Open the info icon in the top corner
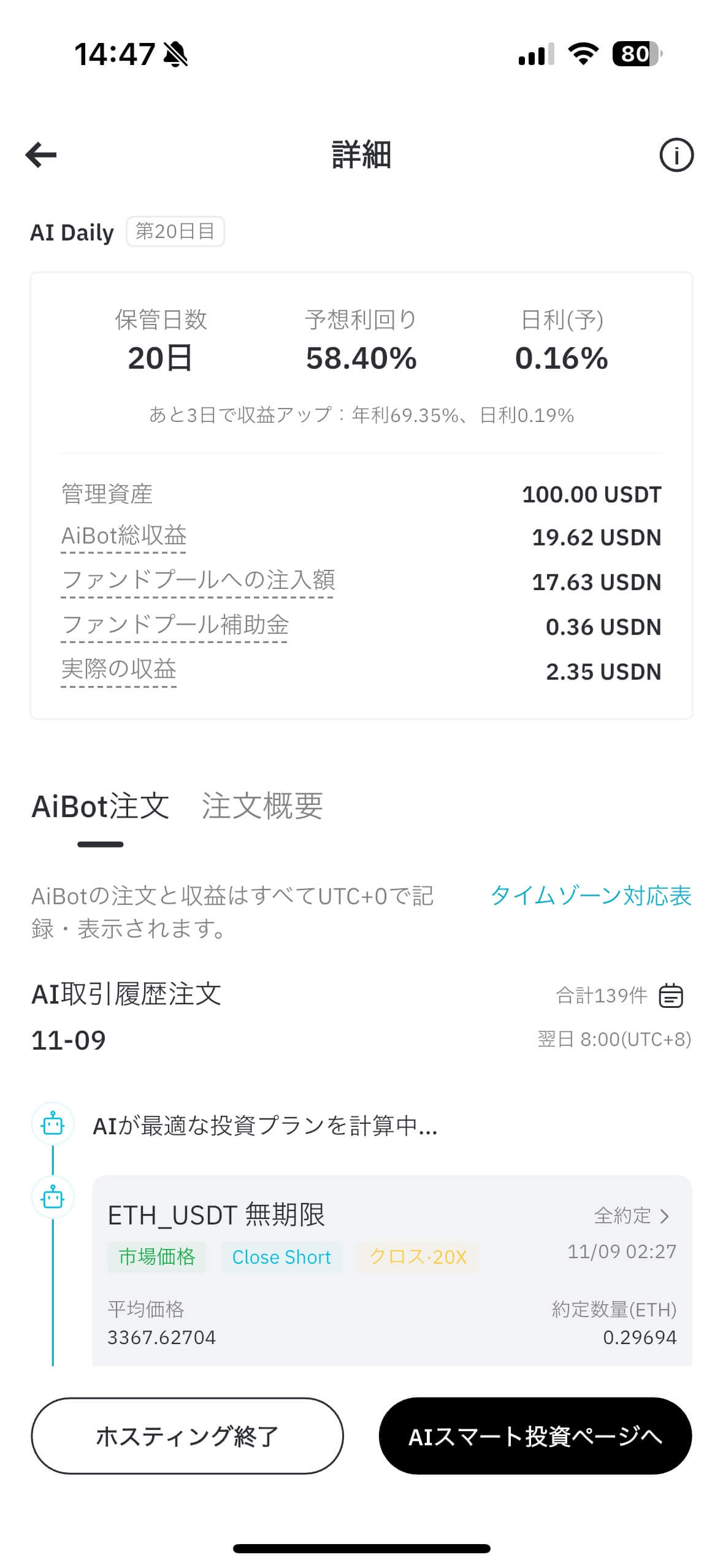The image size is (723, 1568). point(675,155)
